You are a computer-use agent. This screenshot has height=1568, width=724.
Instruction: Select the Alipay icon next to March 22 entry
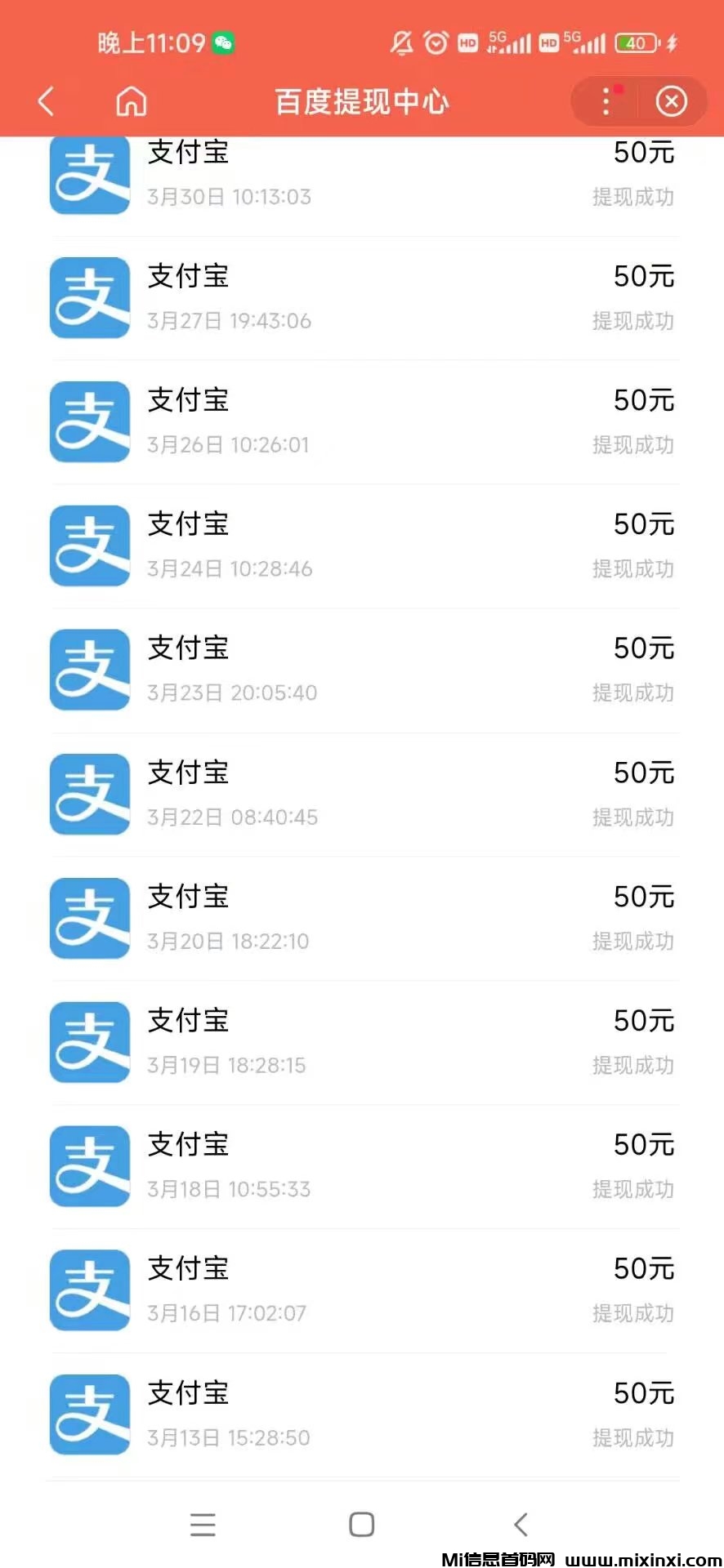point(89,794)
